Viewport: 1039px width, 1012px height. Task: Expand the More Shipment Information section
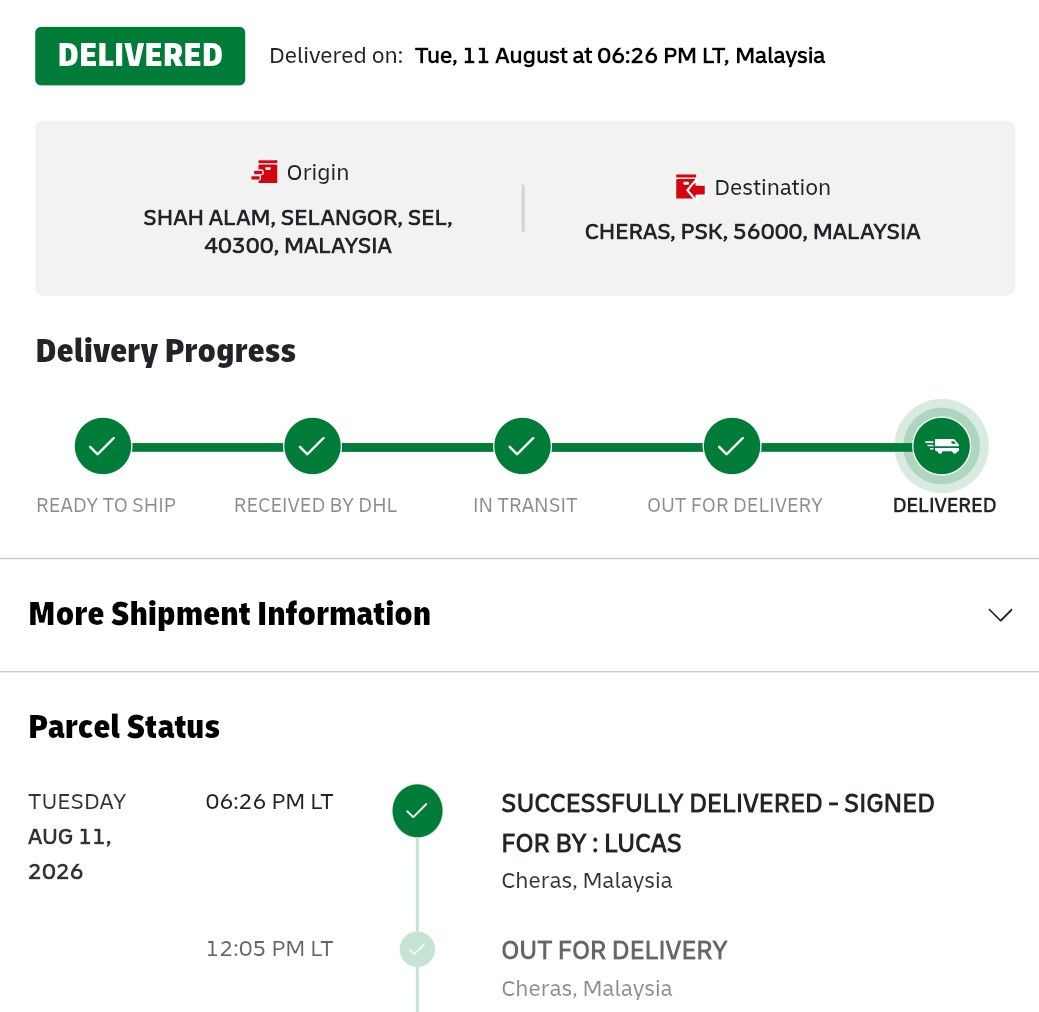(520, 614)
